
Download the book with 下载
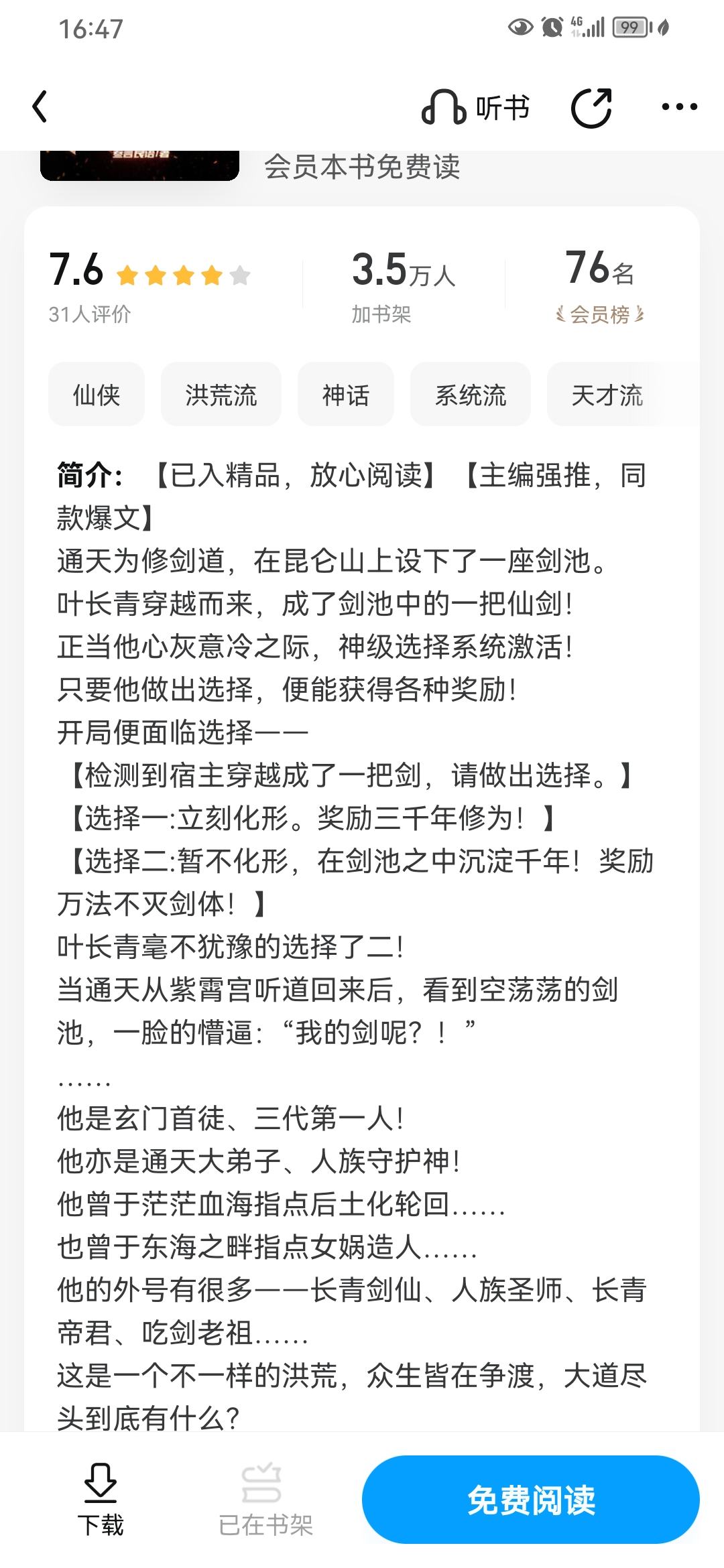click(x=101, y=1500)
